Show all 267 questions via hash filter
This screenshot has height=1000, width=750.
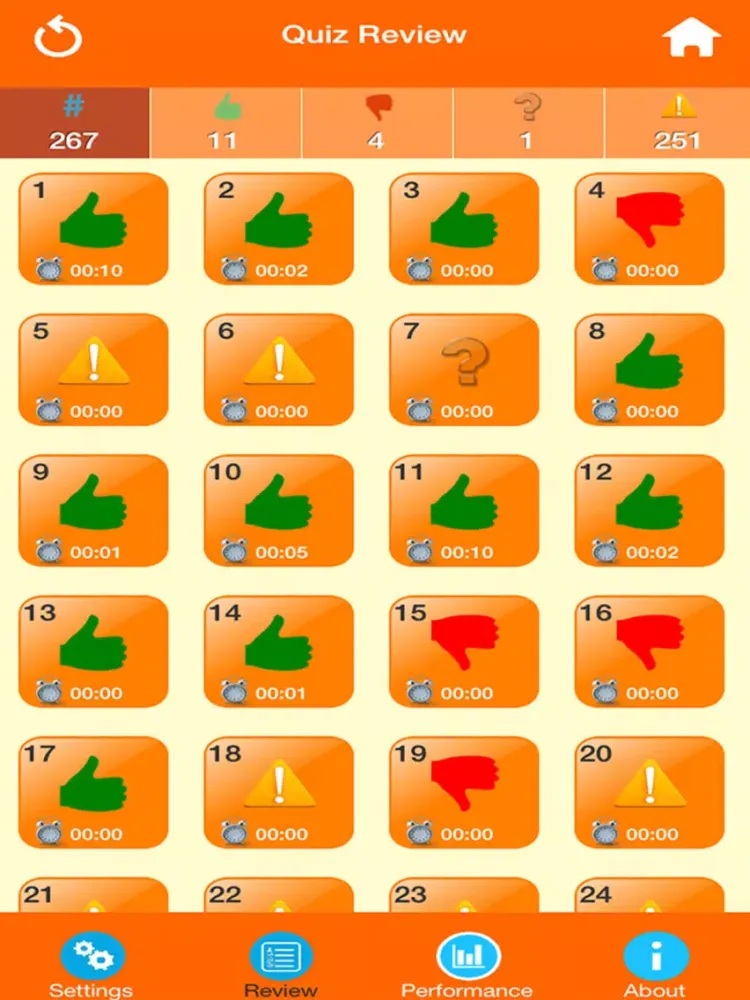click(75, 122)
